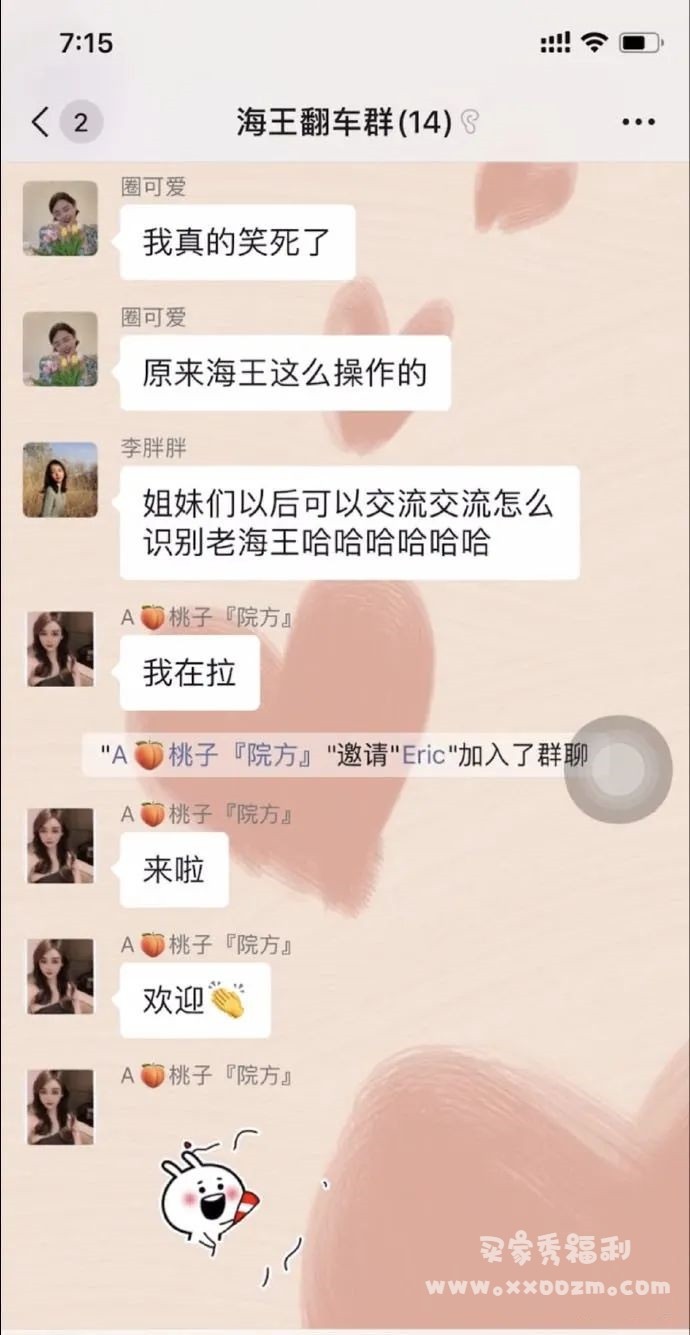Open Eric's profile from the invitation notice

click(x=423, y=755)
